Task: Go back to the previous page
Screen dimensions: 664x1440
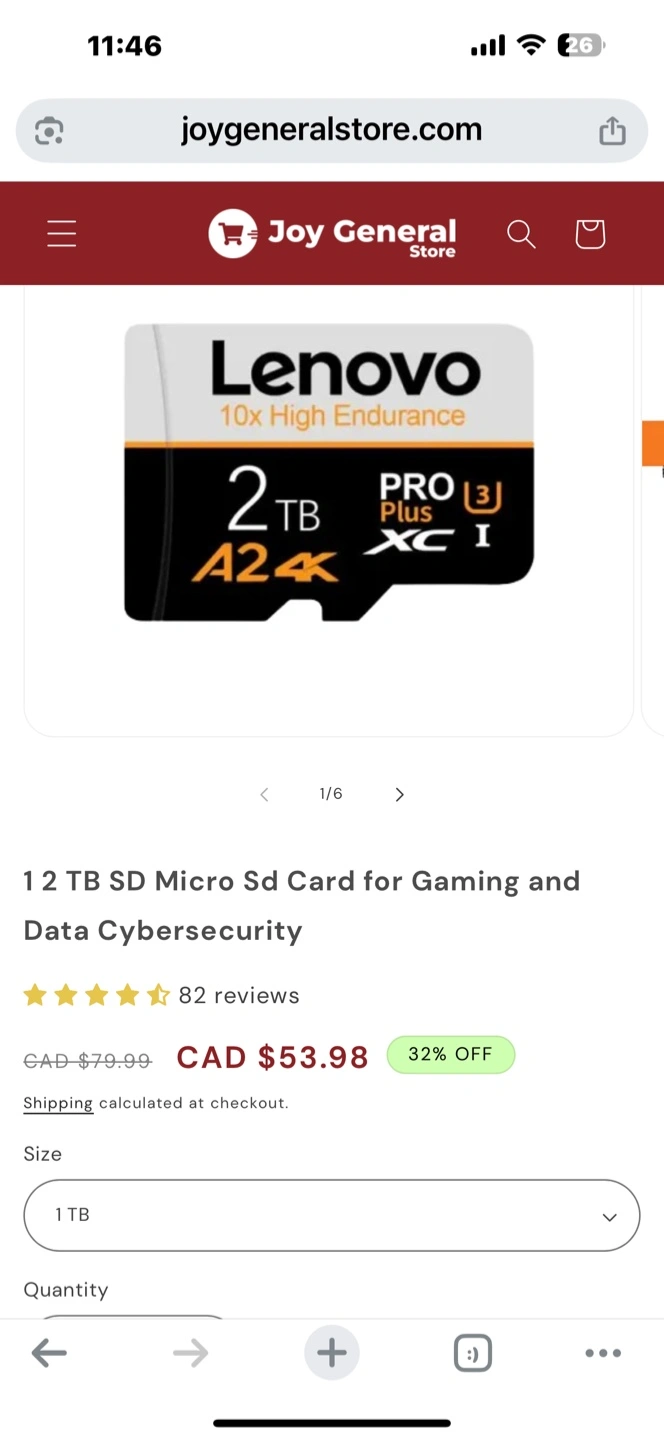Action: [49, 1353]
